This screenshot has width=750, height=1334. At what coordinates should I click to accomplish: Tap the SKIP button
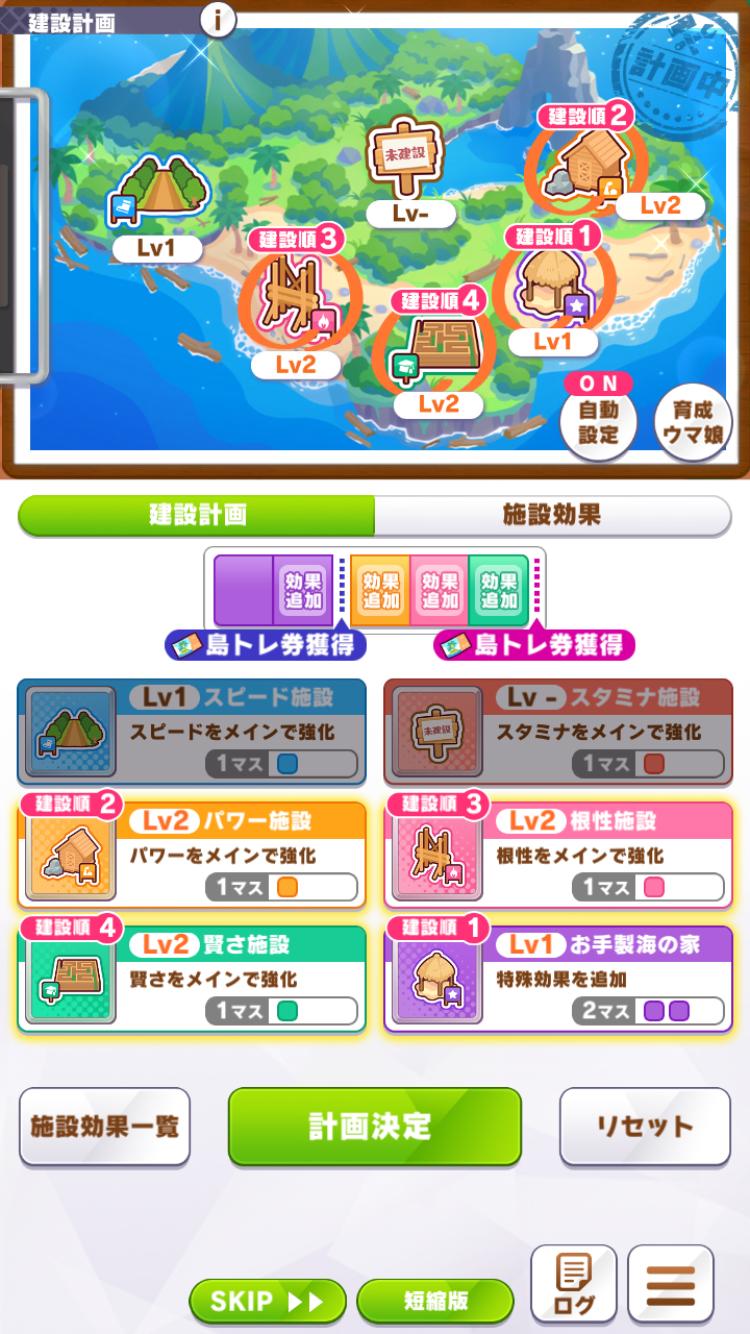[267, 1301]
